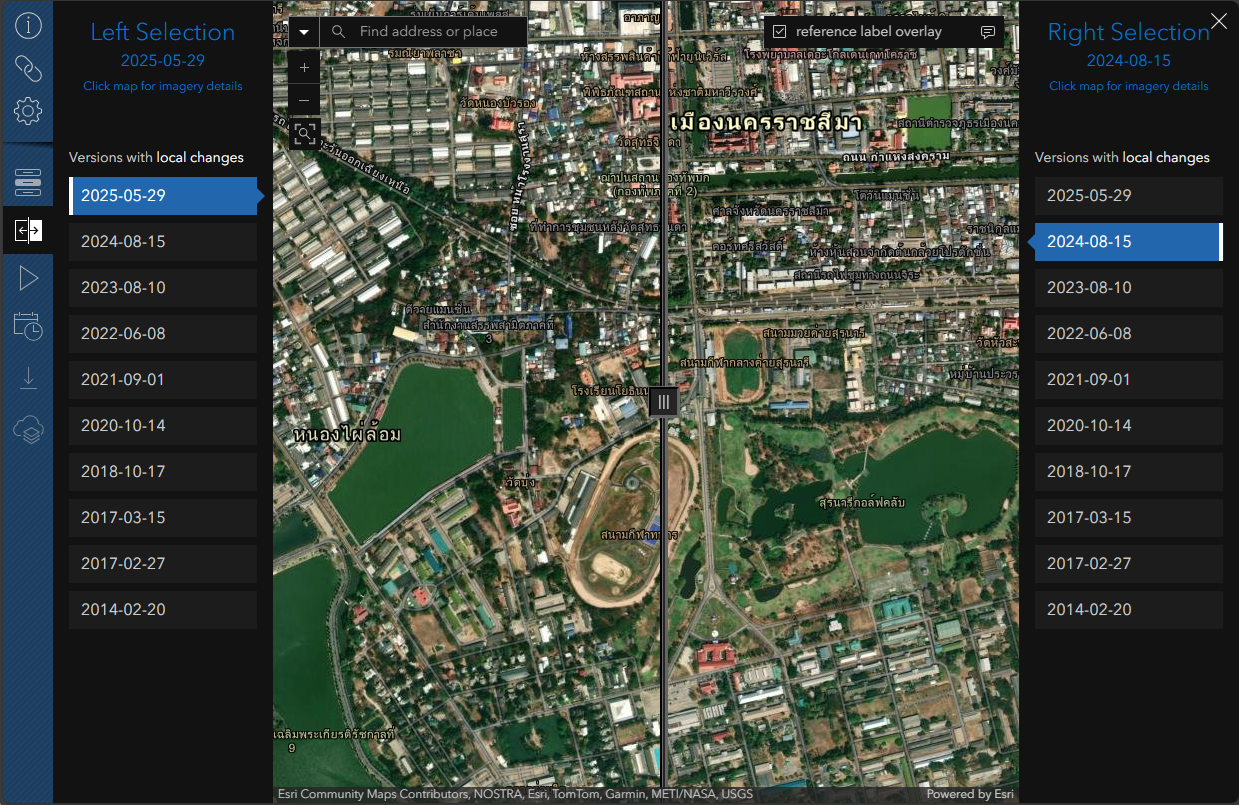
Task: Toggle the map pop-up speech bubble icon
Action: pos(987,32)
